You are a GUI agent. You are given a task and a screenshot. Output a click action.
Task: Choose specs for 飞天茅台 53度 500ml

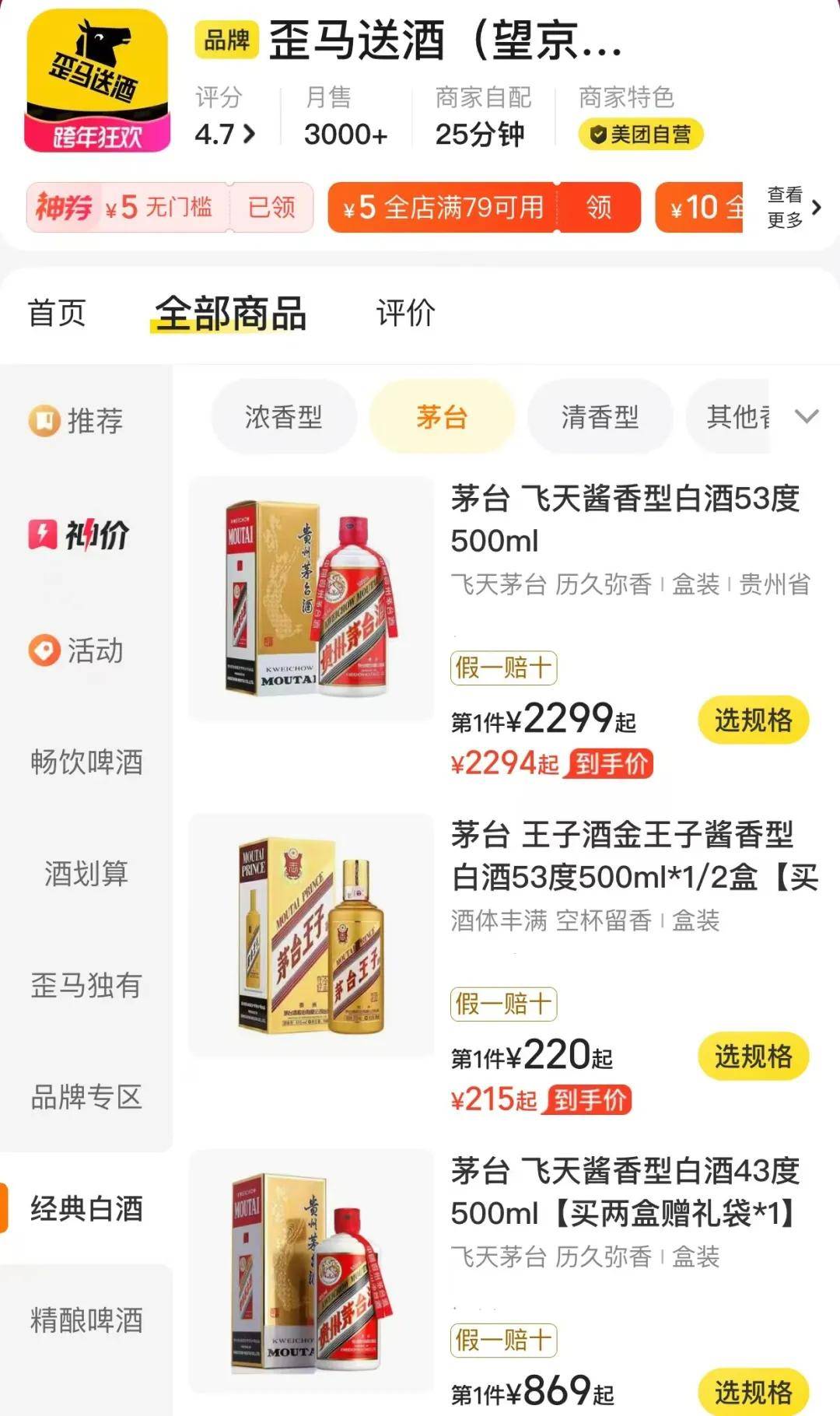(x=753, y=720)
